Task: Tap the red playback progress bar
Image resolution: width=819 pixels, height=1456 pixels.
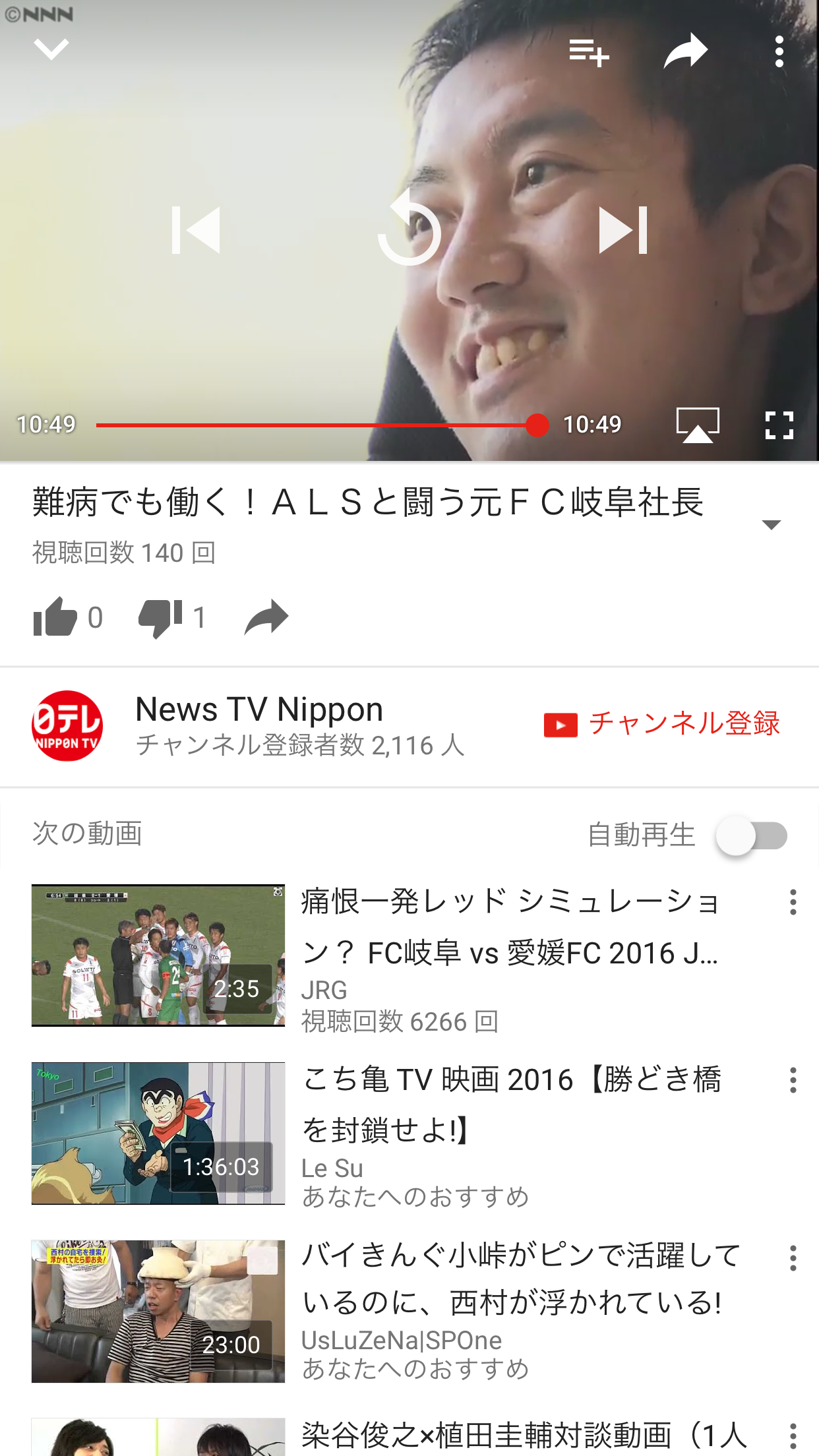Action: 317,425
